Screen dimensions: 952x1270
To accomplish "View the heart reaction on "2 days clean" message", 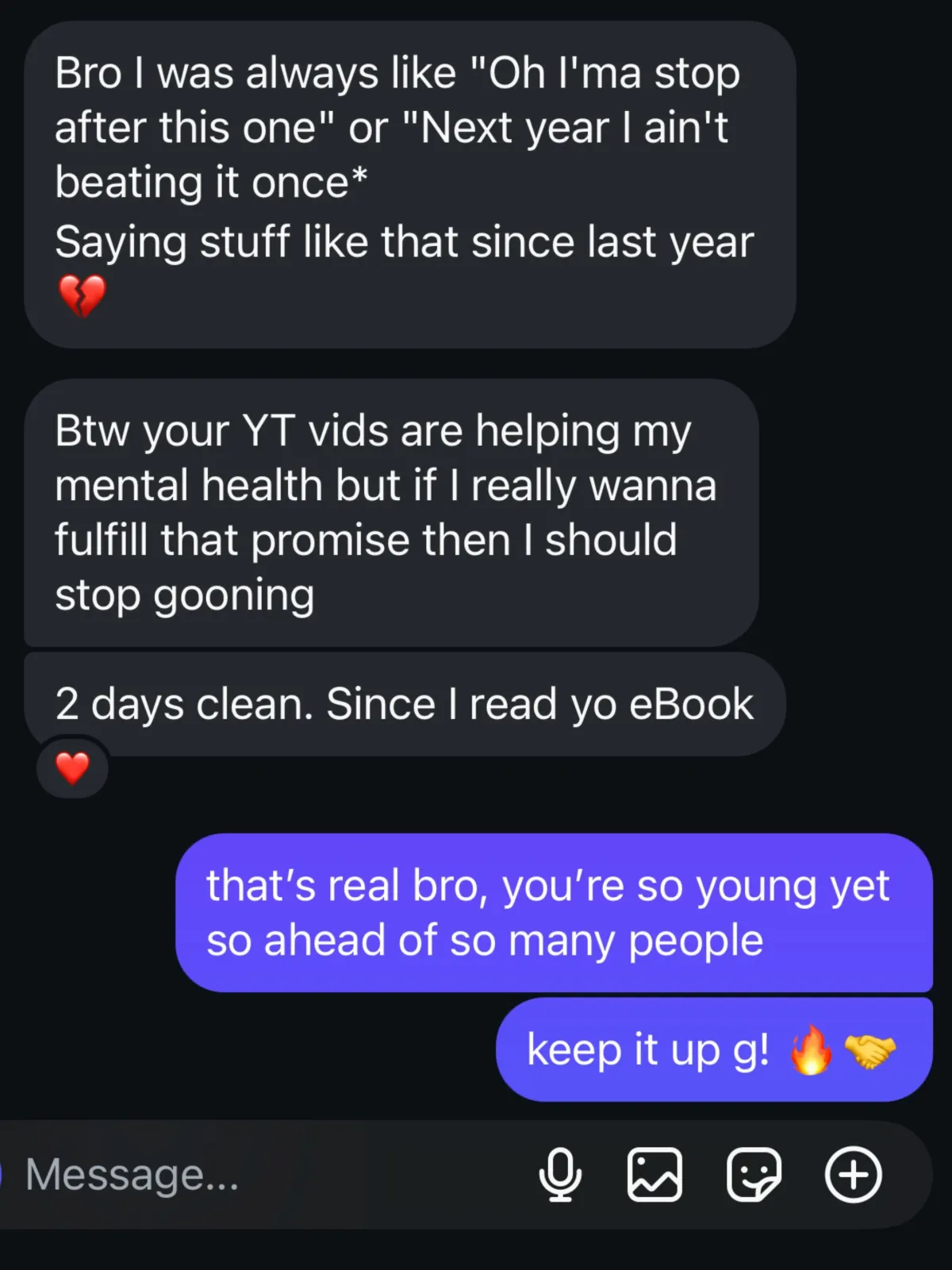I will [x=72, y=768].
